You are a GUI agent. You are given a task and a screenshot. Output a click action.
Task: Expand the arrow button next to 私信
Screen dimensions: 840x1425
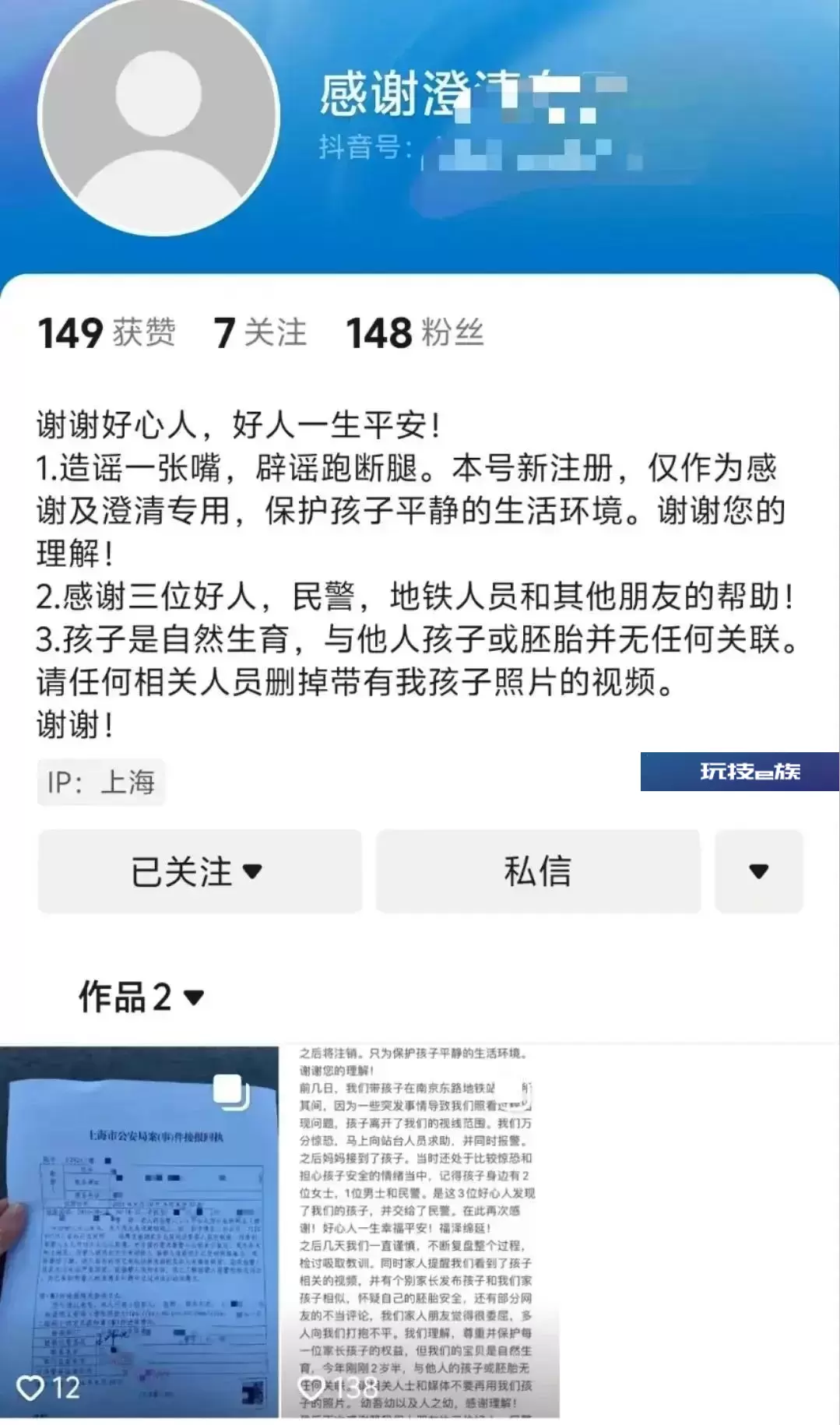(x=759, y=871)
